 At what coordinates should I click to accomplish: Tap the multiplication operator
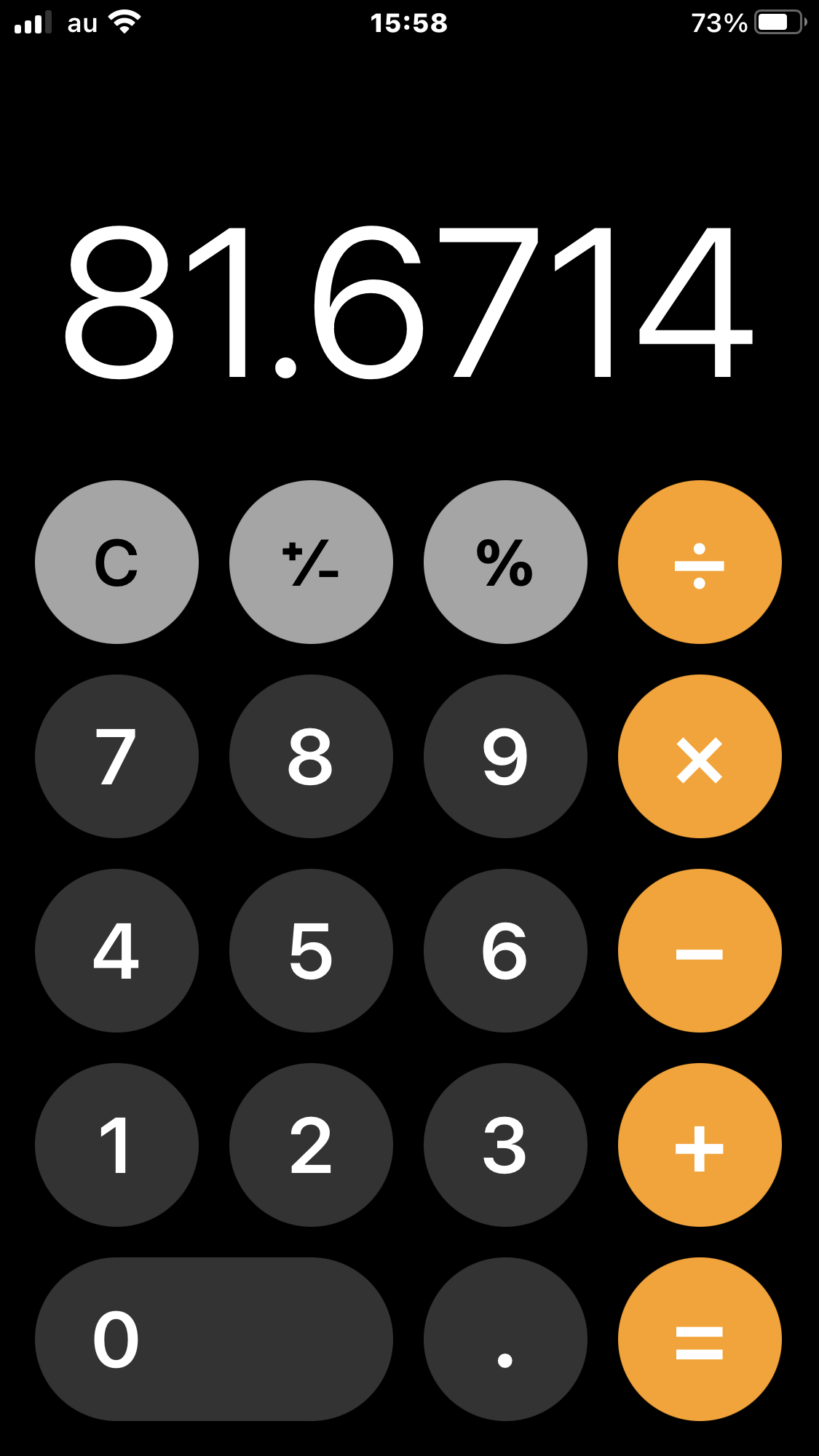pos(700,757)
